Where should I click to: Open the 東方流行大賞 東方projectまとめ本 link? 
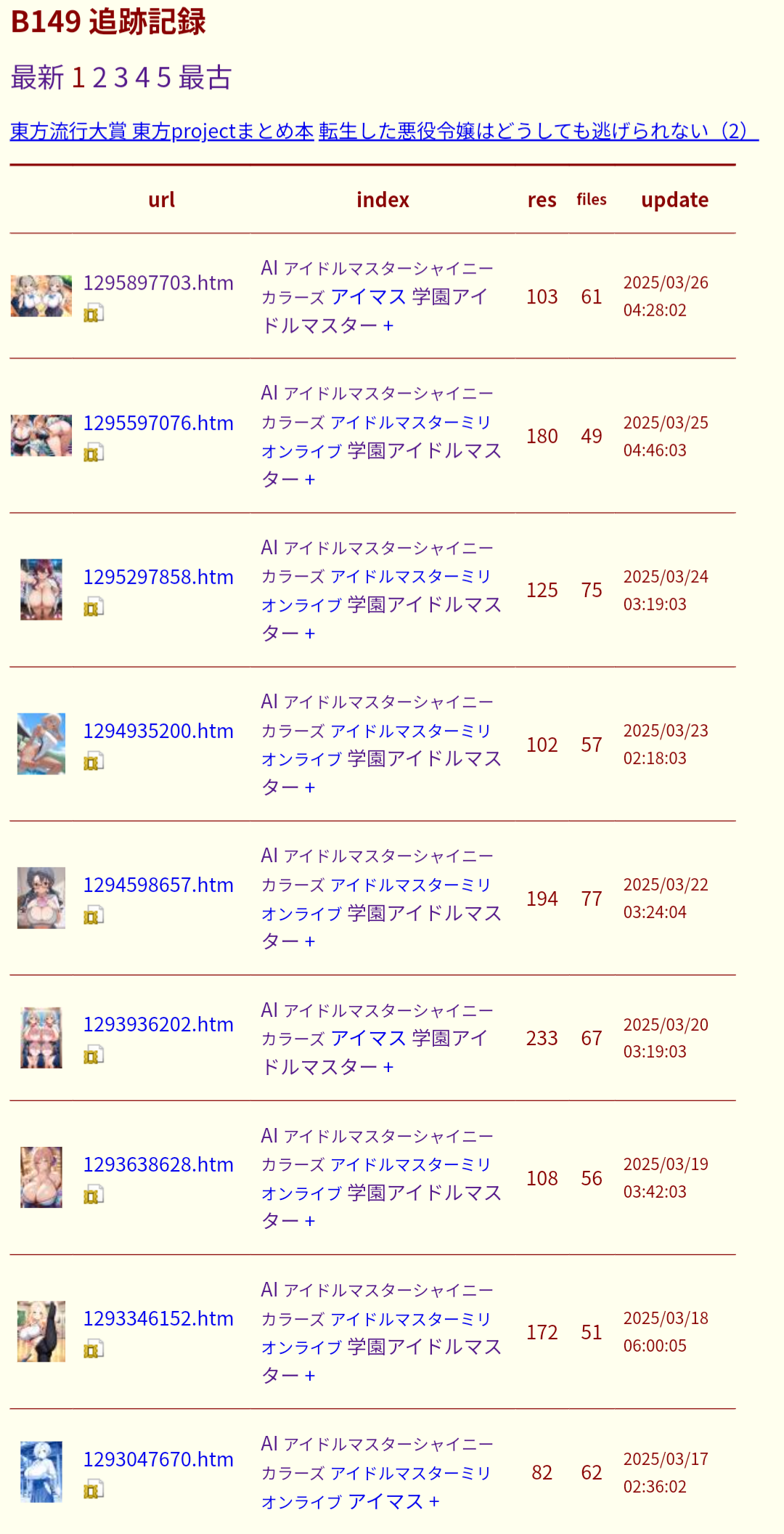tap(162, 131)
